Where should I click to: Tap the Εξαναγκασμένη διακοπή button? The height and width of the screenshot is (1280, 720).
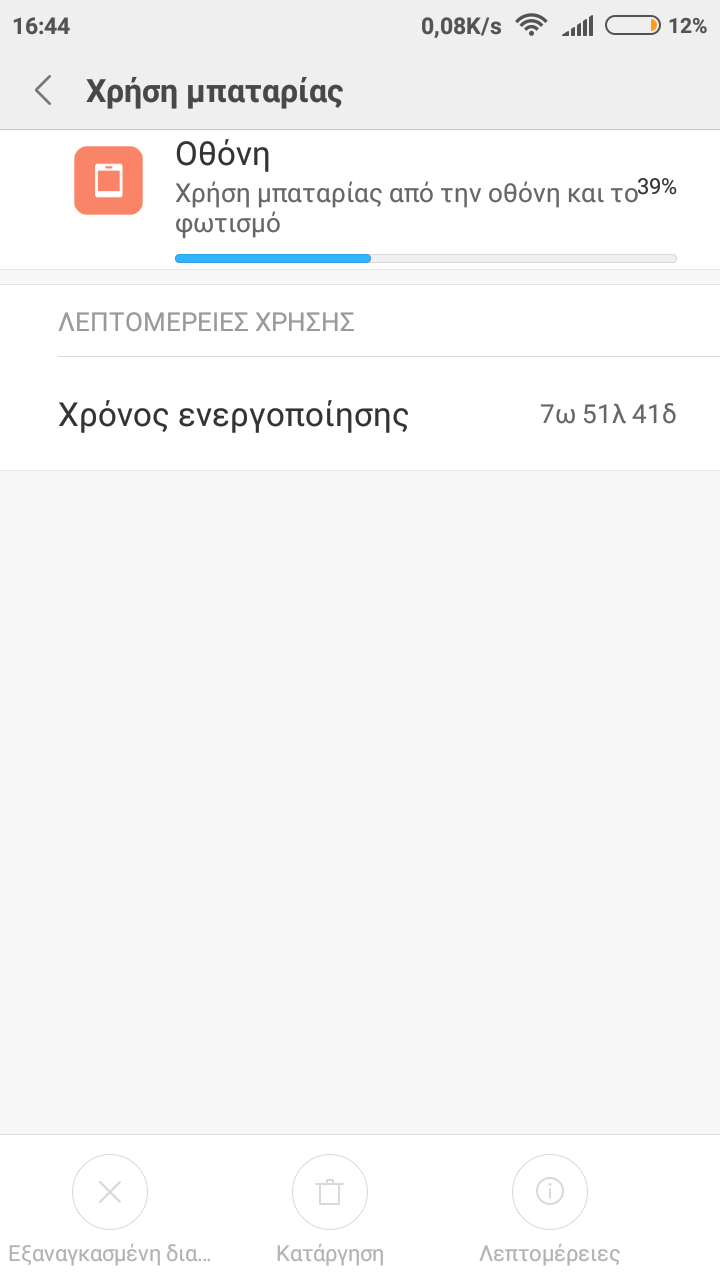pos(110,1192)
